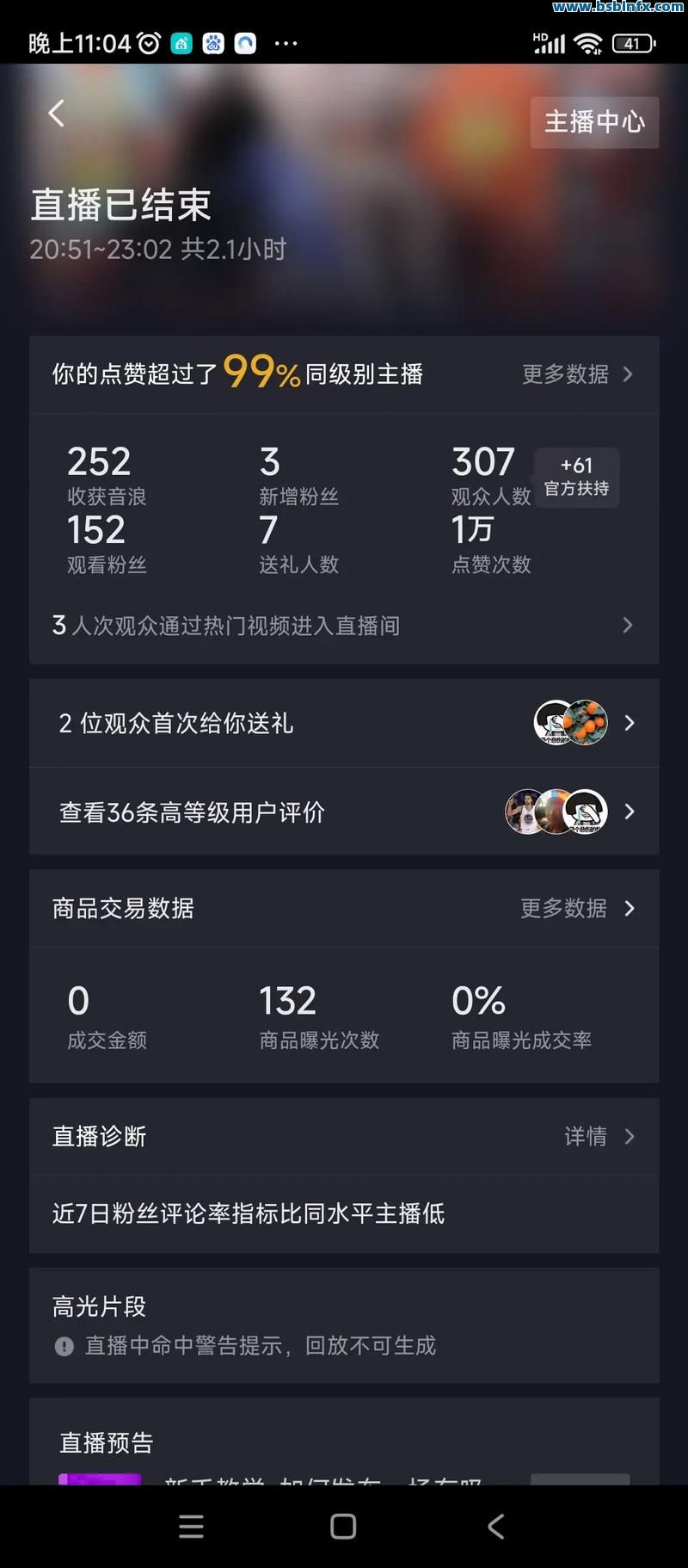Tap the +61 官方扶持 tag
This screenshot has height=1568, width=688.
[577, 478]
